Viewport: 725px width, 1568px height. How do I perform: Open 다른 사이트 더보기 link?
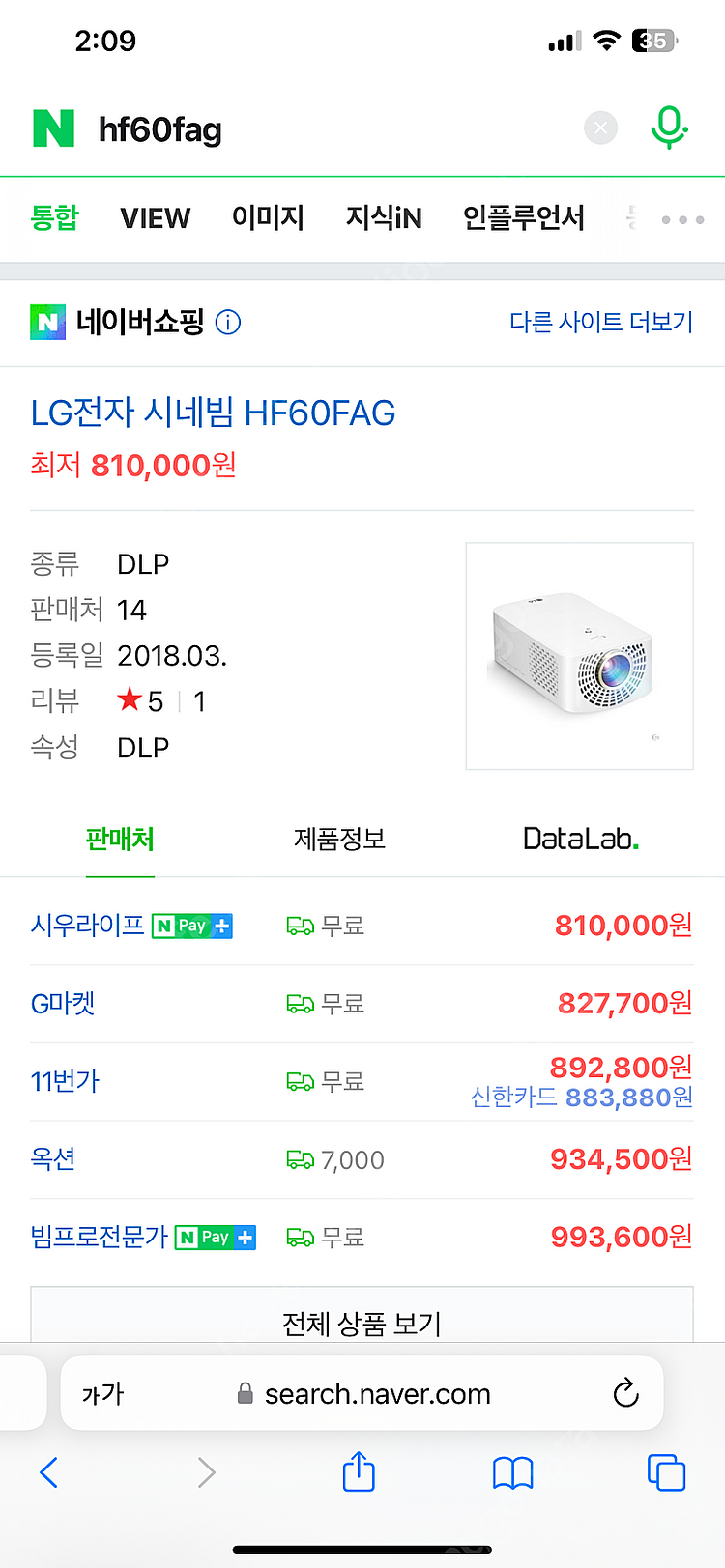click(x=601, y=322)
